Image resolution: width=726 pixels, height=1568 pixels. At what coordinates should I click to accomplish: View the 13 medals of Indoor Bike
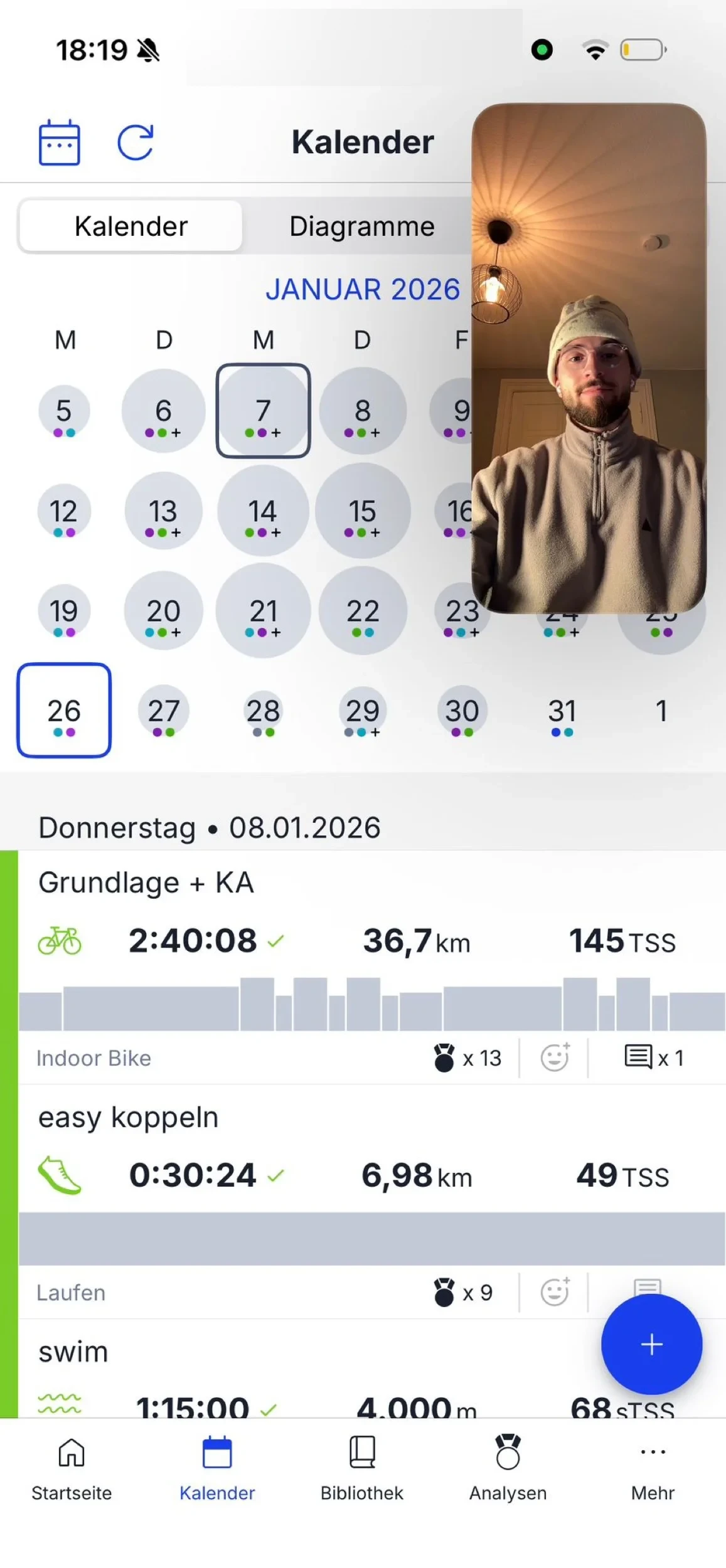click(x=467, y=1057)
